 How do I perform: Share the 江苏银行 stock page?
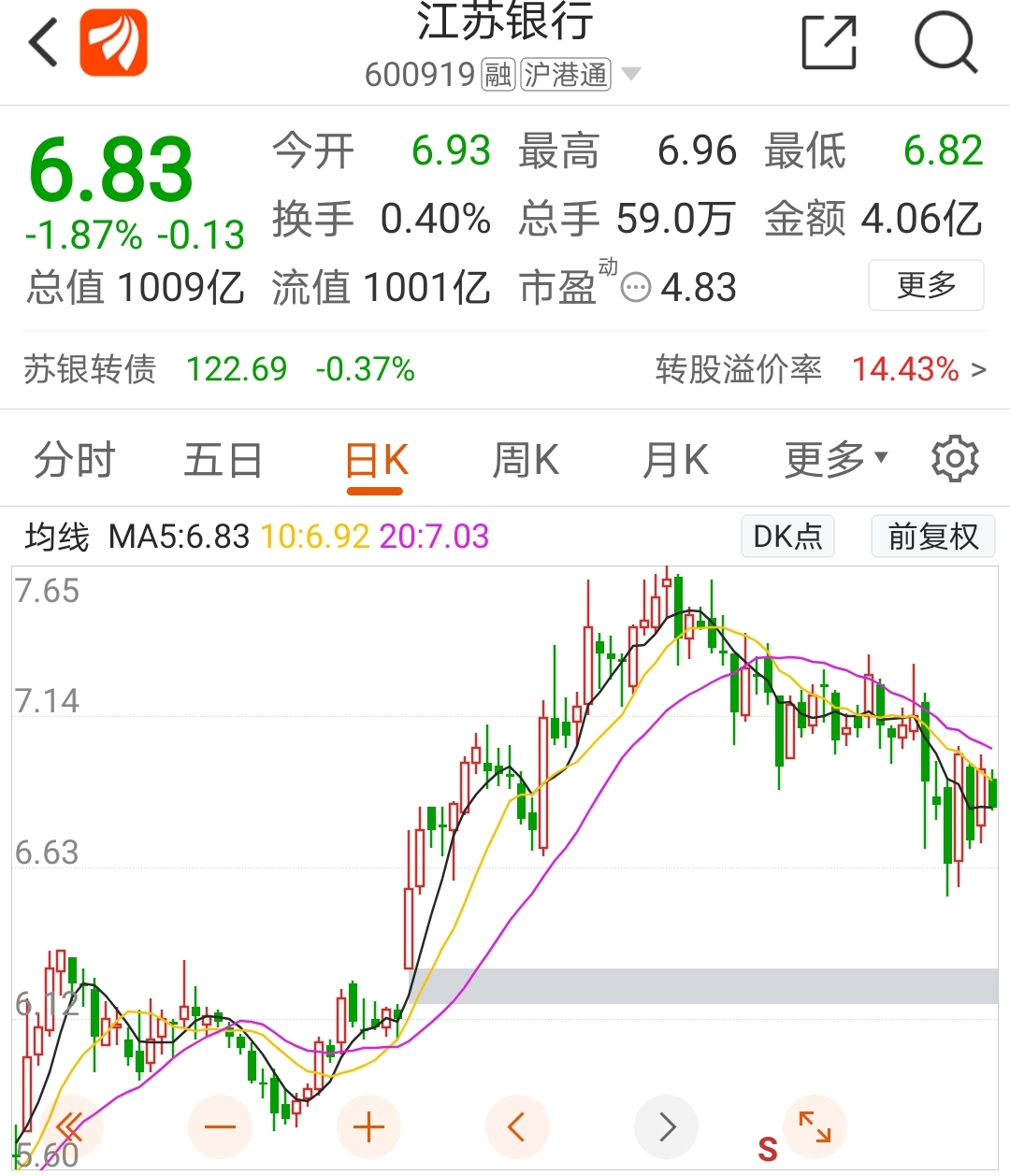click(x=830, y=43)
